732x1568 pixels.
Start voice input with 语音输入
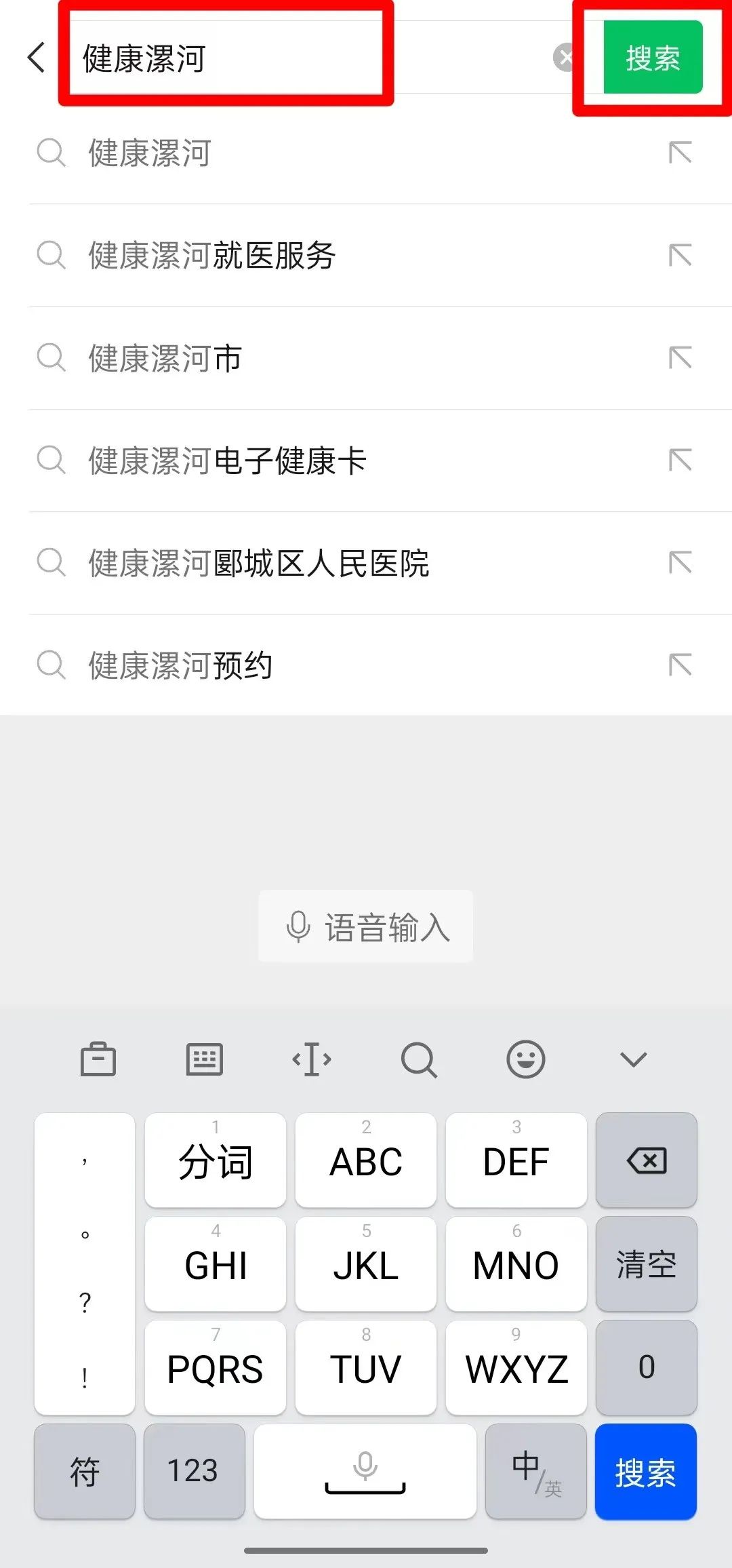pyautogui.click(x=366, y=927)
